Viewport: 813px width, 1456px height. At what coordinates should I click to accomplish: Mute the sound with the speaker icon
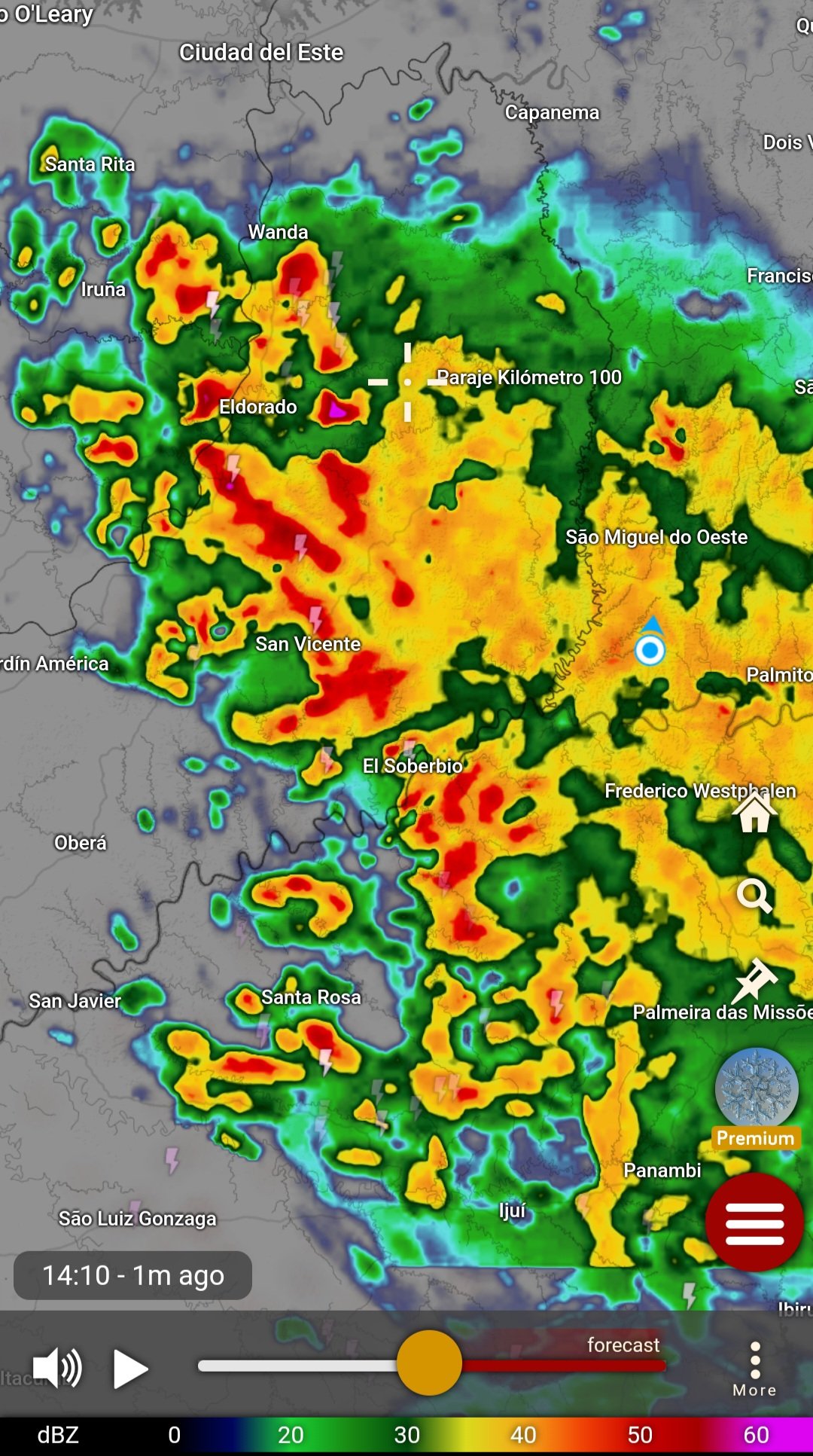(57, 1368)
